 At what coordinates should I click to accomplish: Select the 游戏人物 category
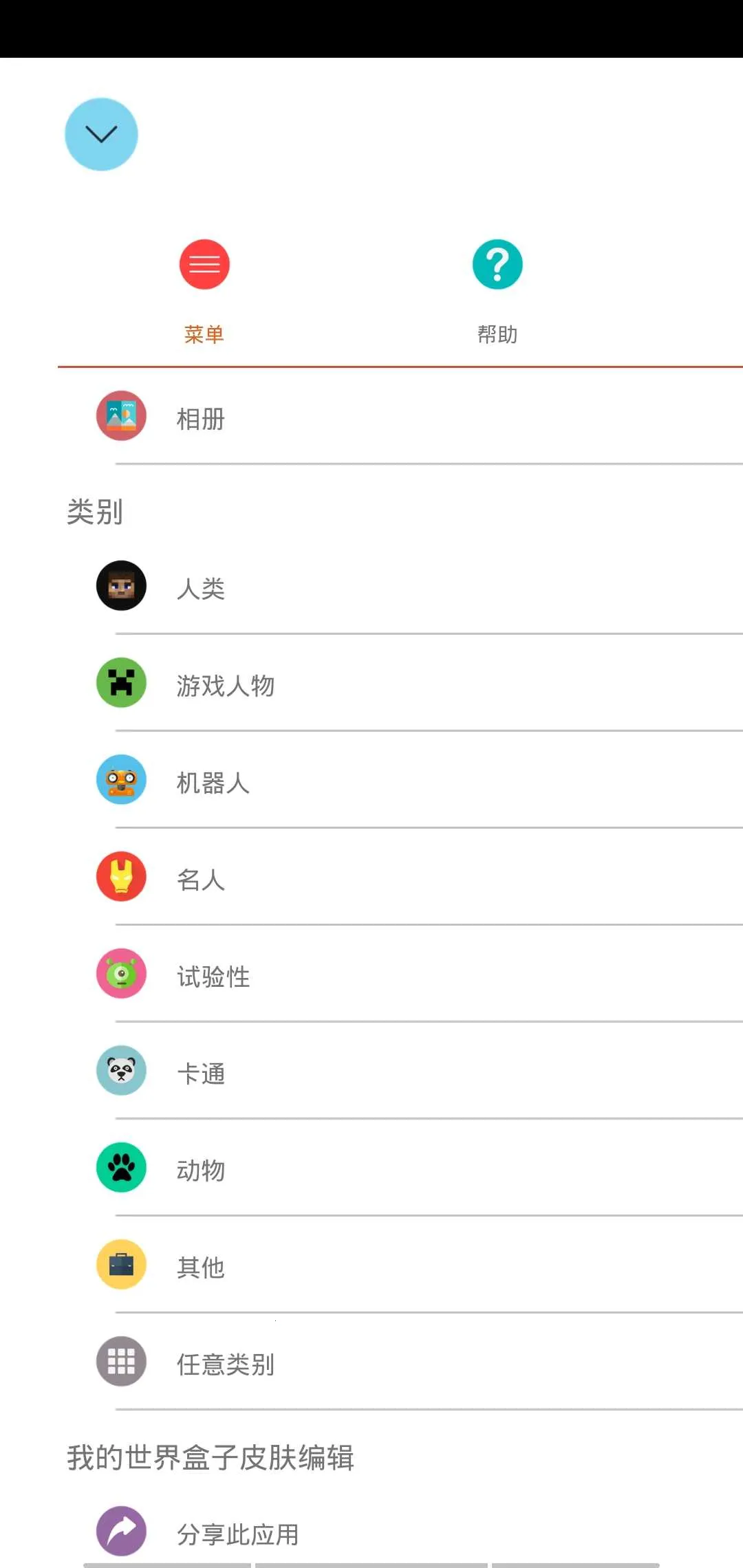tap(225, 685)
